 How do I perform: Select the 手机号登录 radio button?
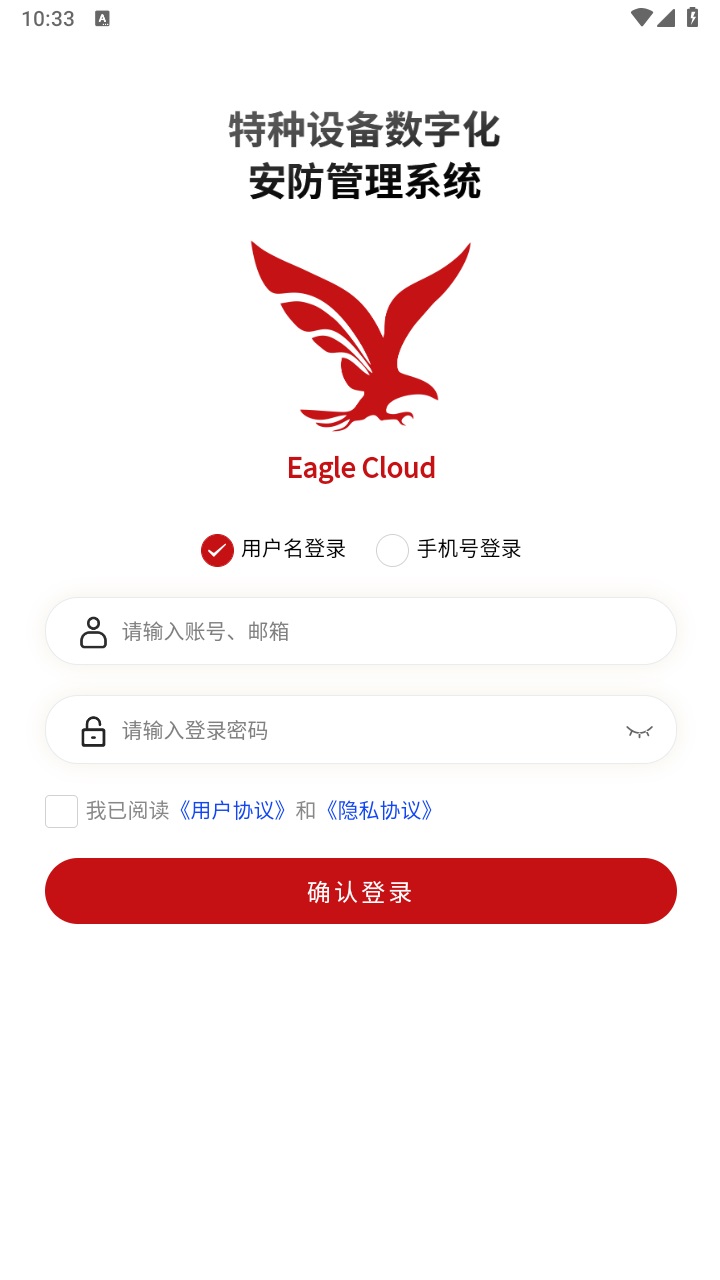click(x=392, y=550)
